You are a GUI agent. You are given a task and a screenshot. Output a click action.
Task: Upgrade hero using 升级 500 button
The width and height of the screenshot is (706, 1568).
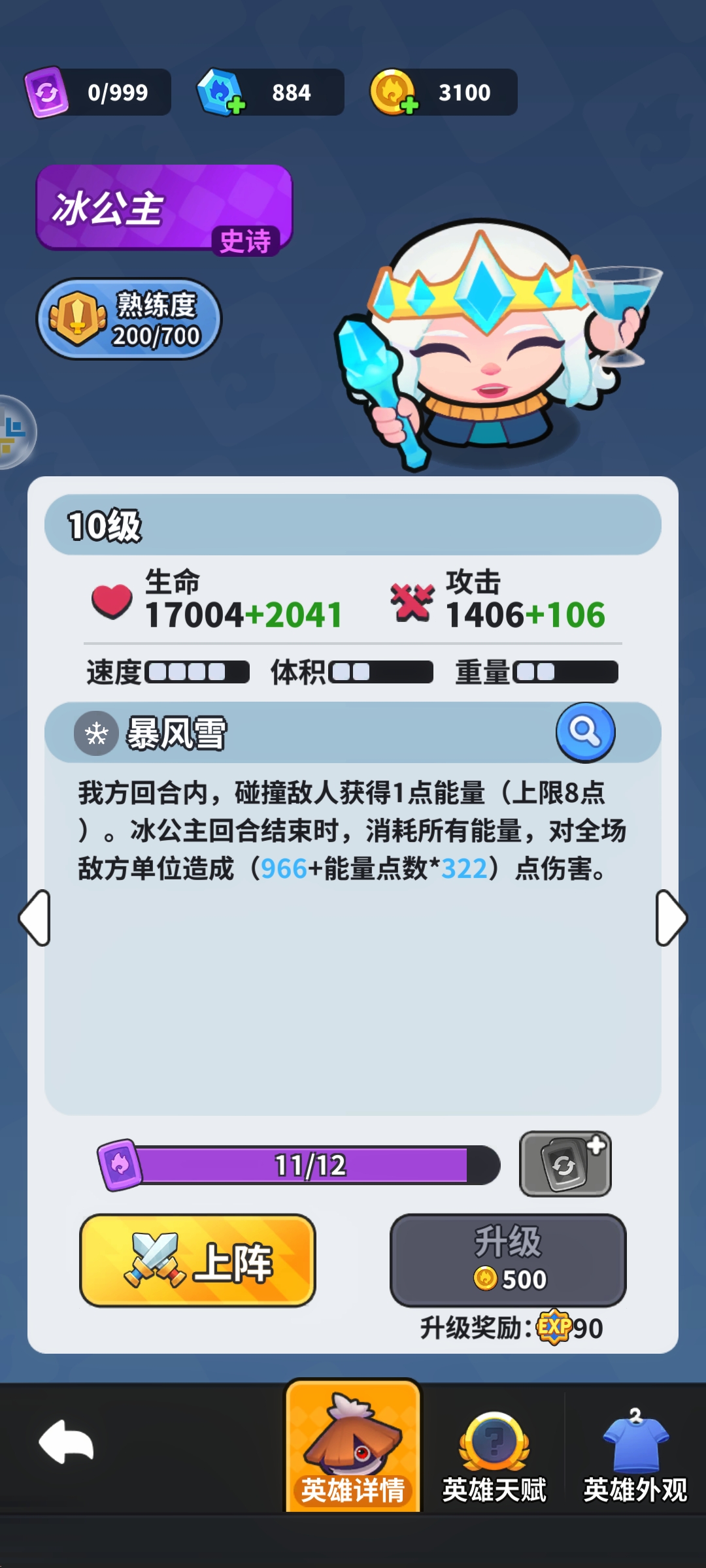(508, 1260)
